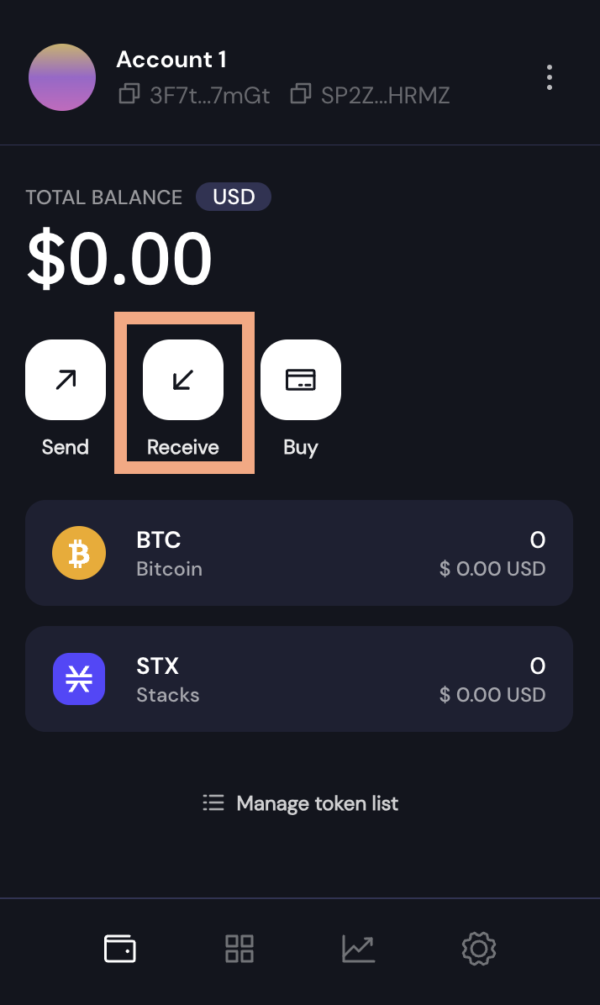Open the settings gear tab

(479, 949)
